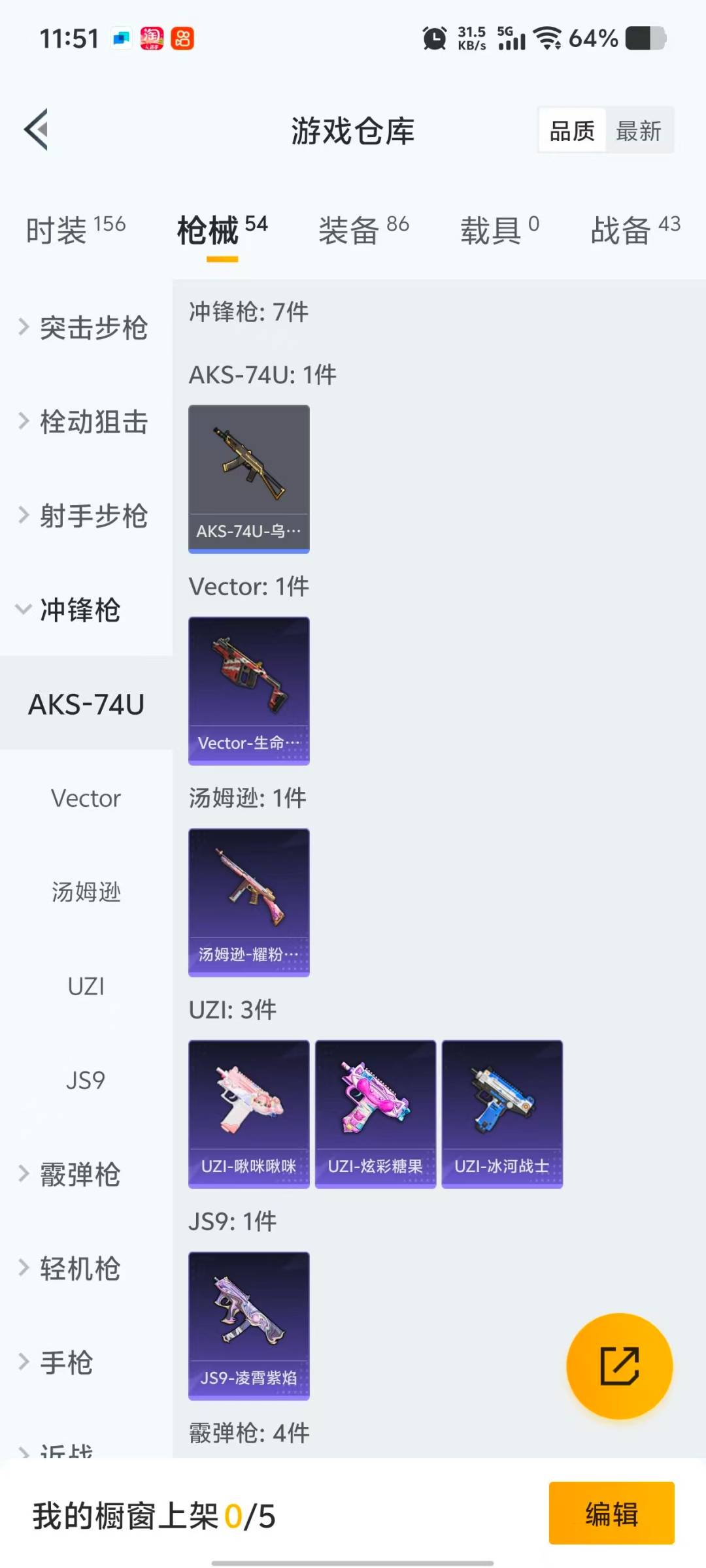Switch sorting to 最新 mode
The image size is (706, 1568).
point(639,130)
